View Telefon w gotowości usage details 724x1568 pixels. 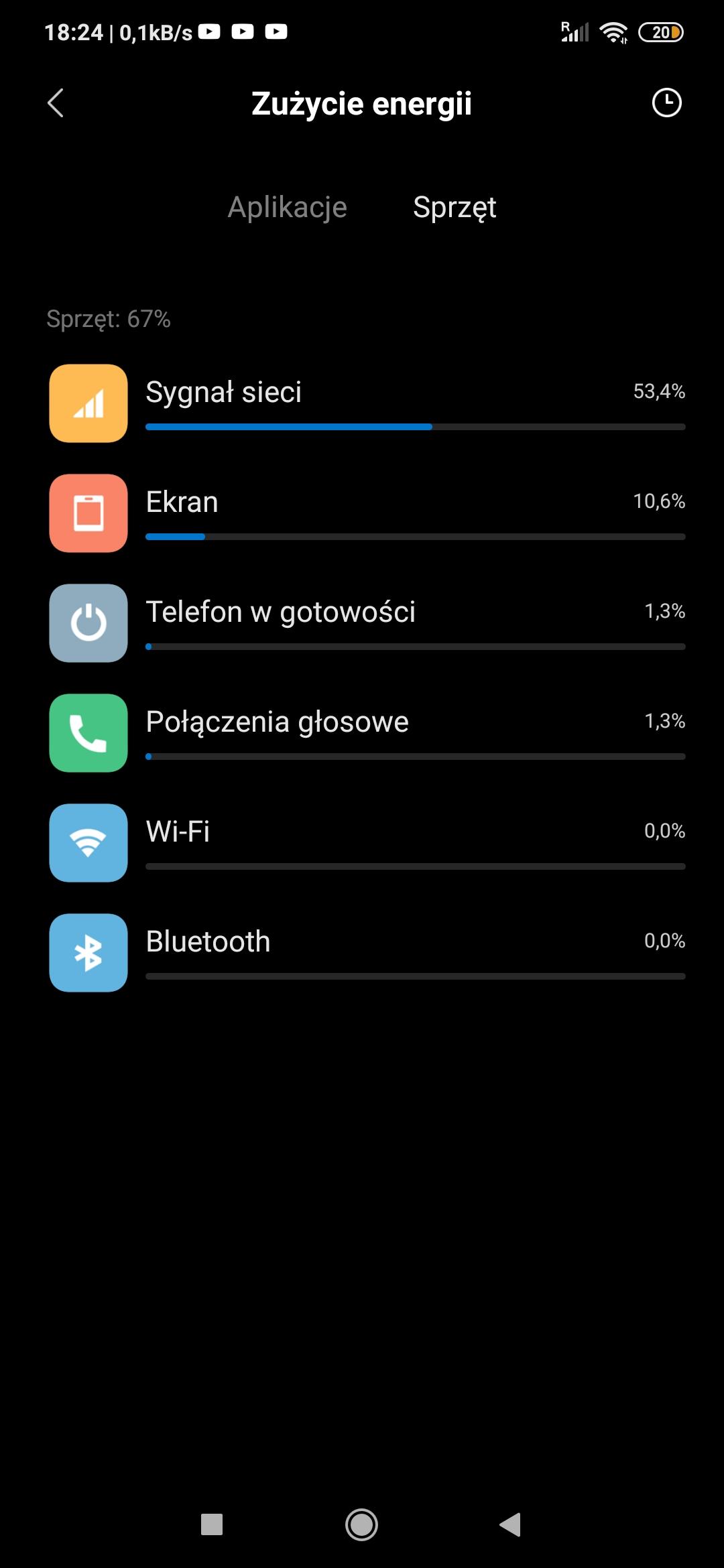coord(367,623)
